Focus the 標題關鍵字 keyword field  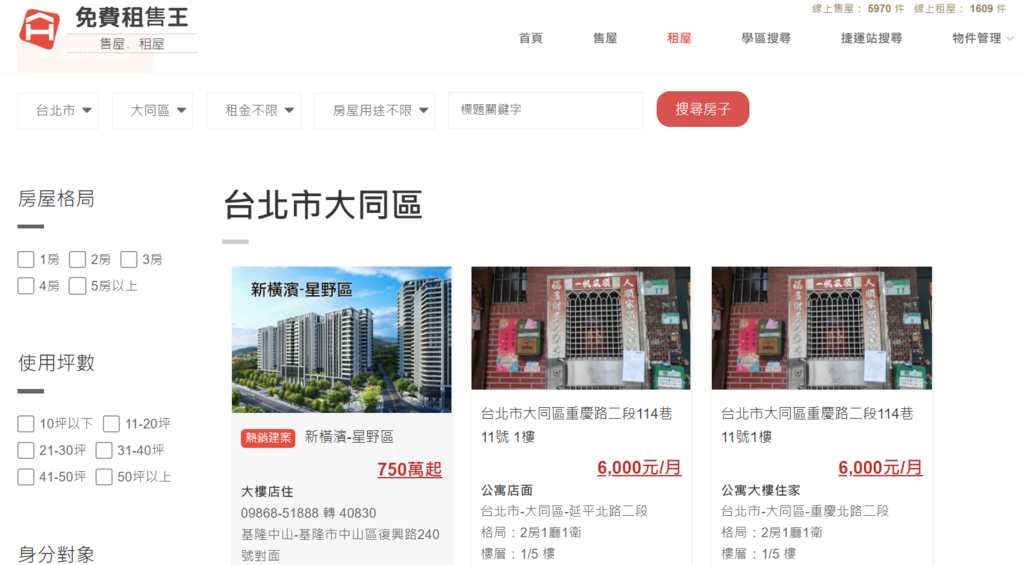[x=545, y=110]
